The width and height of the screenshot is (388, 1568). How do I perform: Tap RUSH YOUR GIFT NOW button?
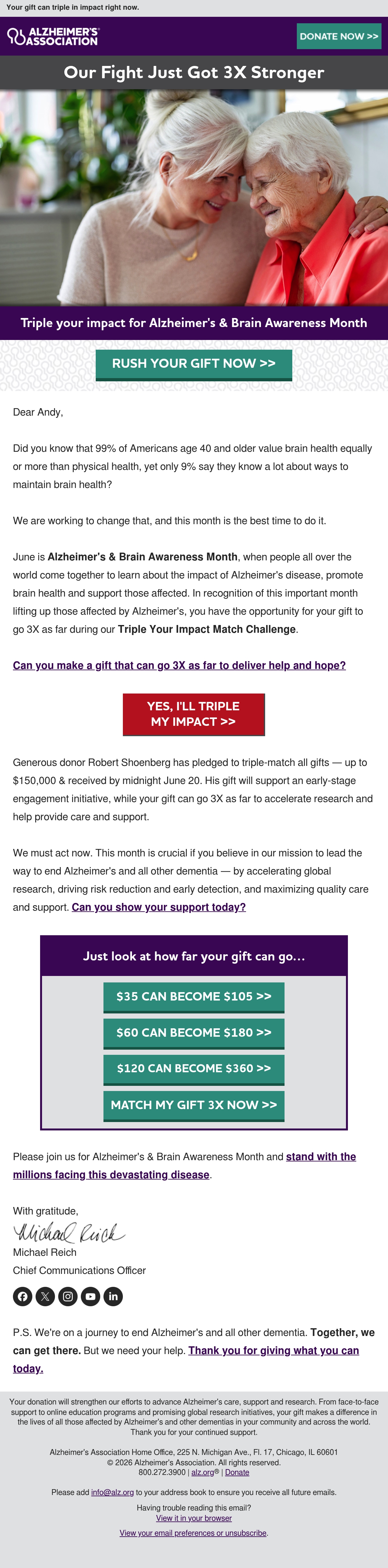[194, 365]
